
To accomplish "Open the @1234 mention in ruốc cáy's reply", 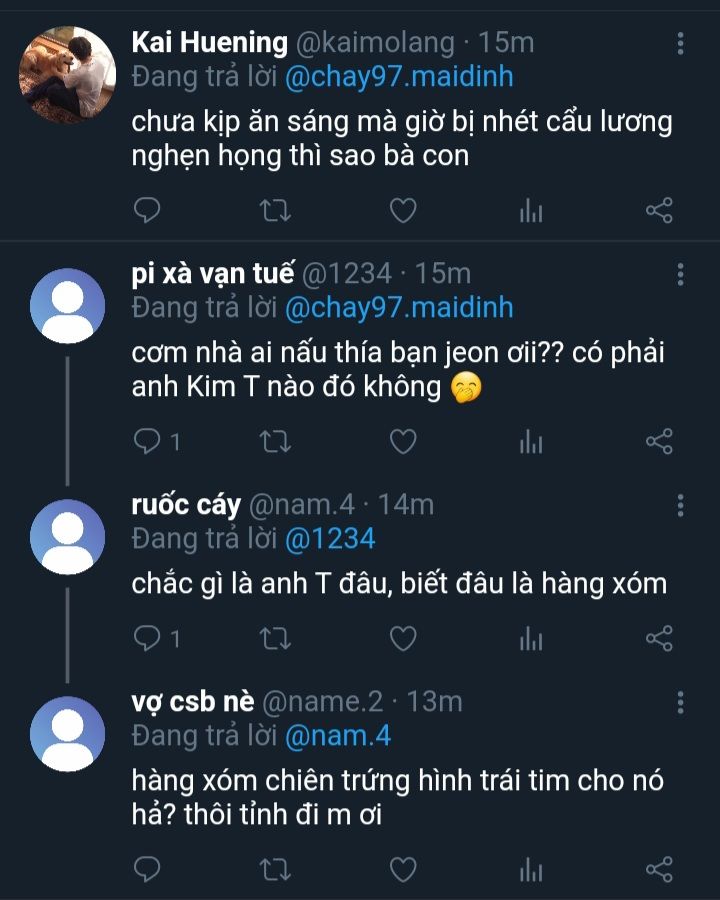I will (x=330, y=539).
